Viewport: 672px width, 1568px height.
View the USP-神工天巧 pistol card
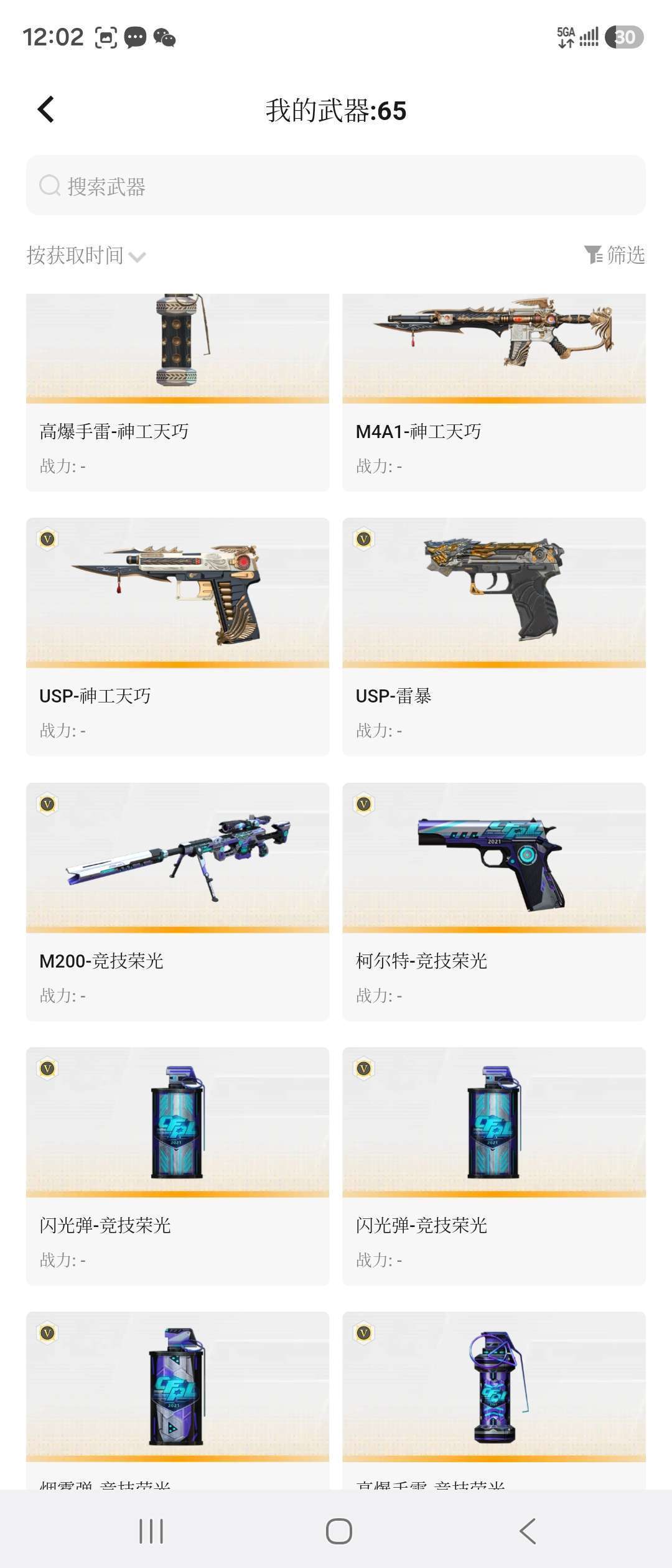tap(177, 637)
